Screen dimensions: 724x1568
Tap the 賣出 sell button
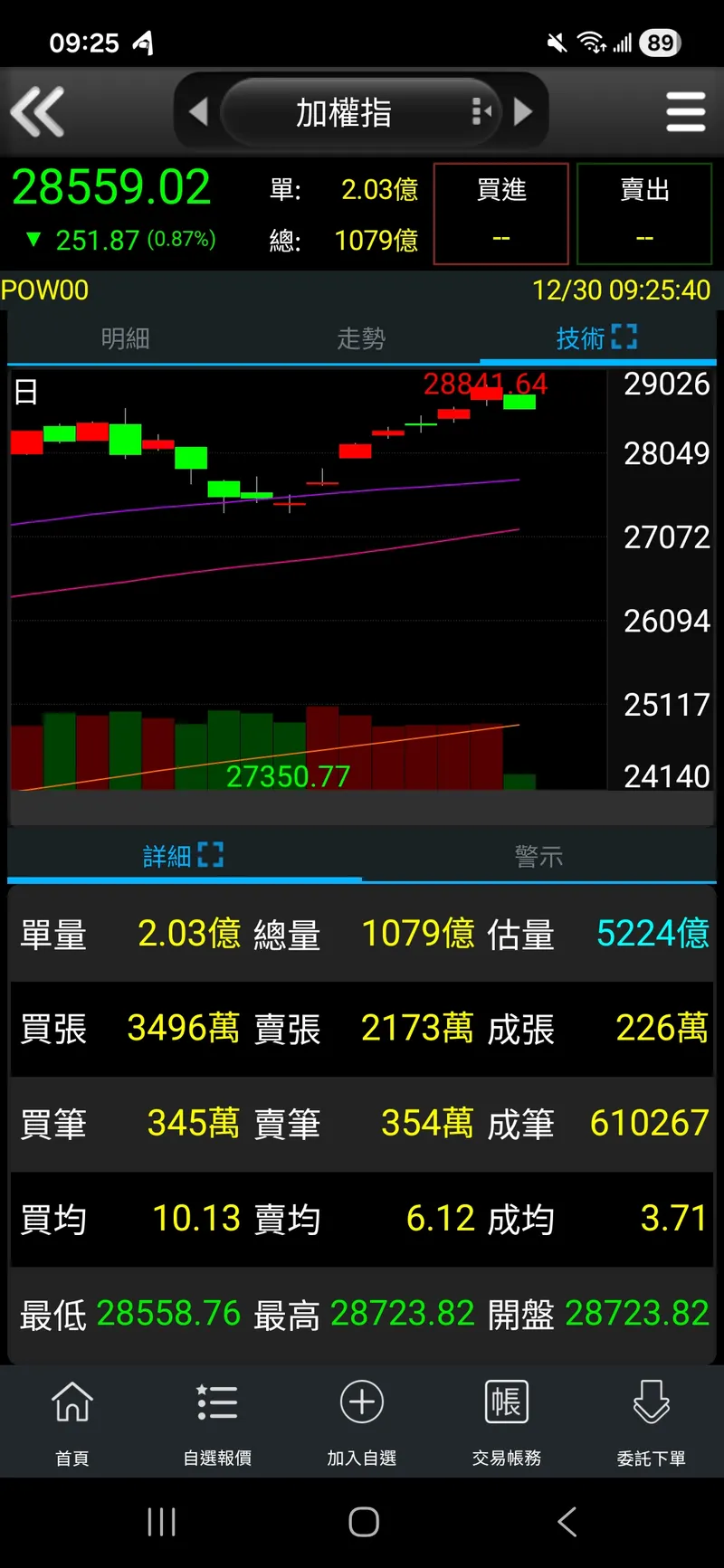point(644,214)
